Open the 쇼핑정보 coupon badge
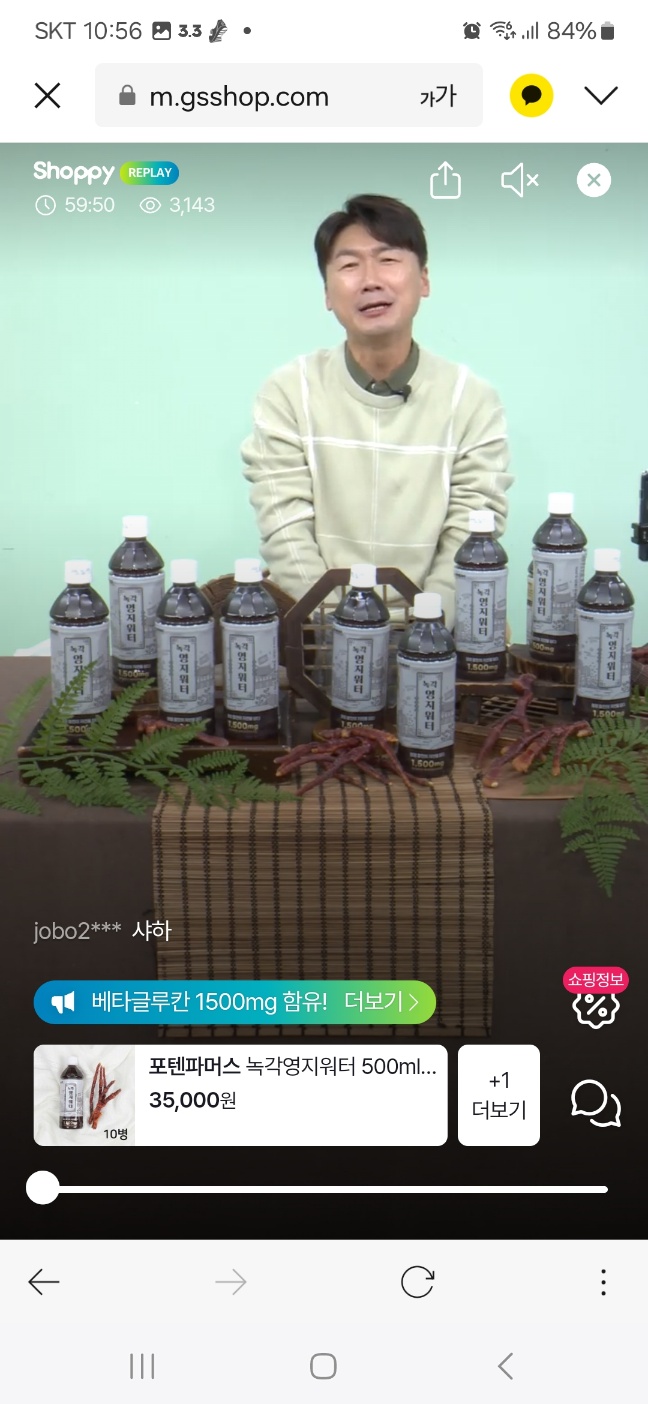Viewport: 648px width, 1404px height. point(596,1000)
